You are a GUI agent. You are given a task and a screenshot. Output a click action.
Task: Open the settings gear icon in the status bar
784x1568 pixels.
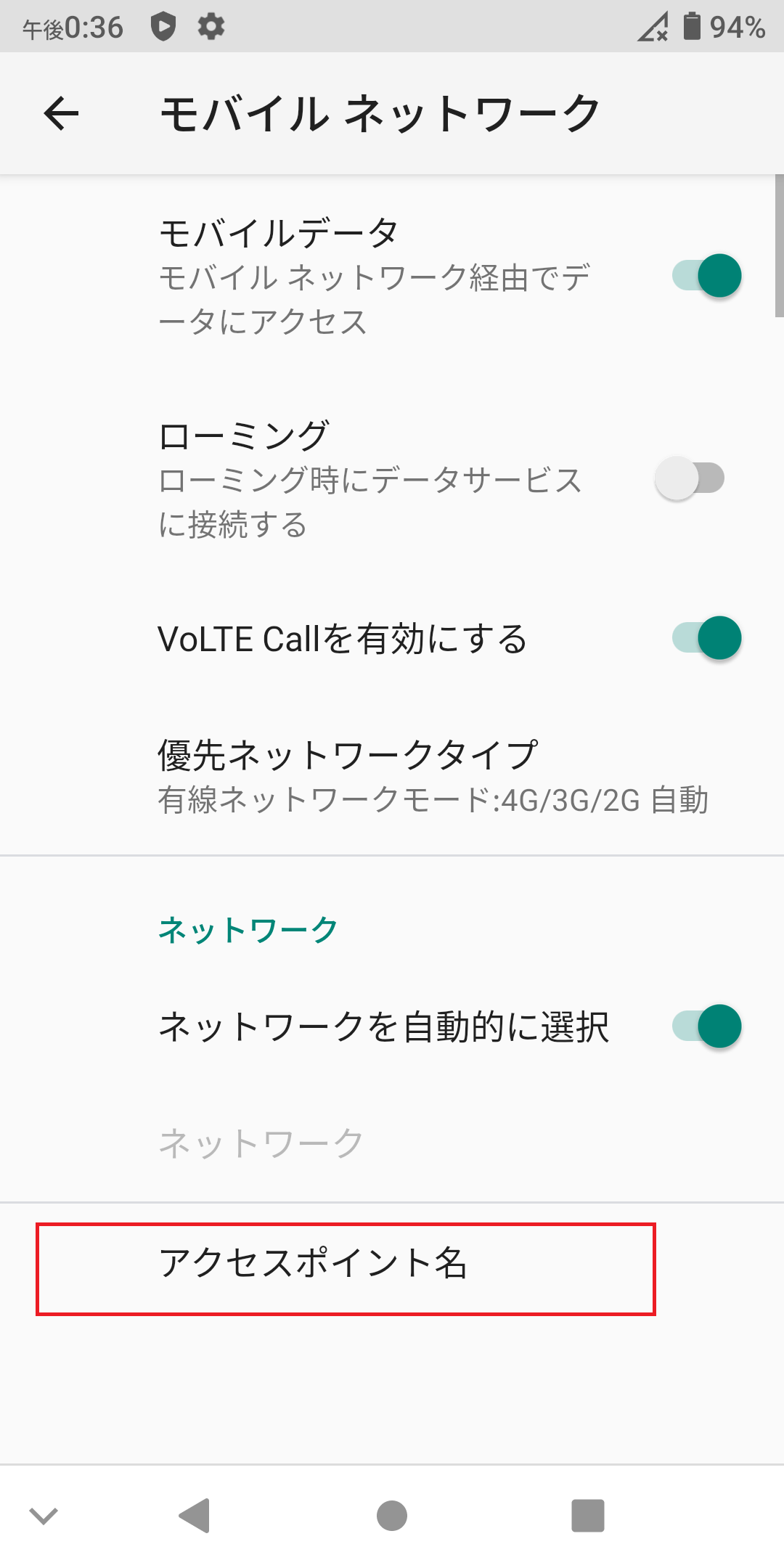211,28
